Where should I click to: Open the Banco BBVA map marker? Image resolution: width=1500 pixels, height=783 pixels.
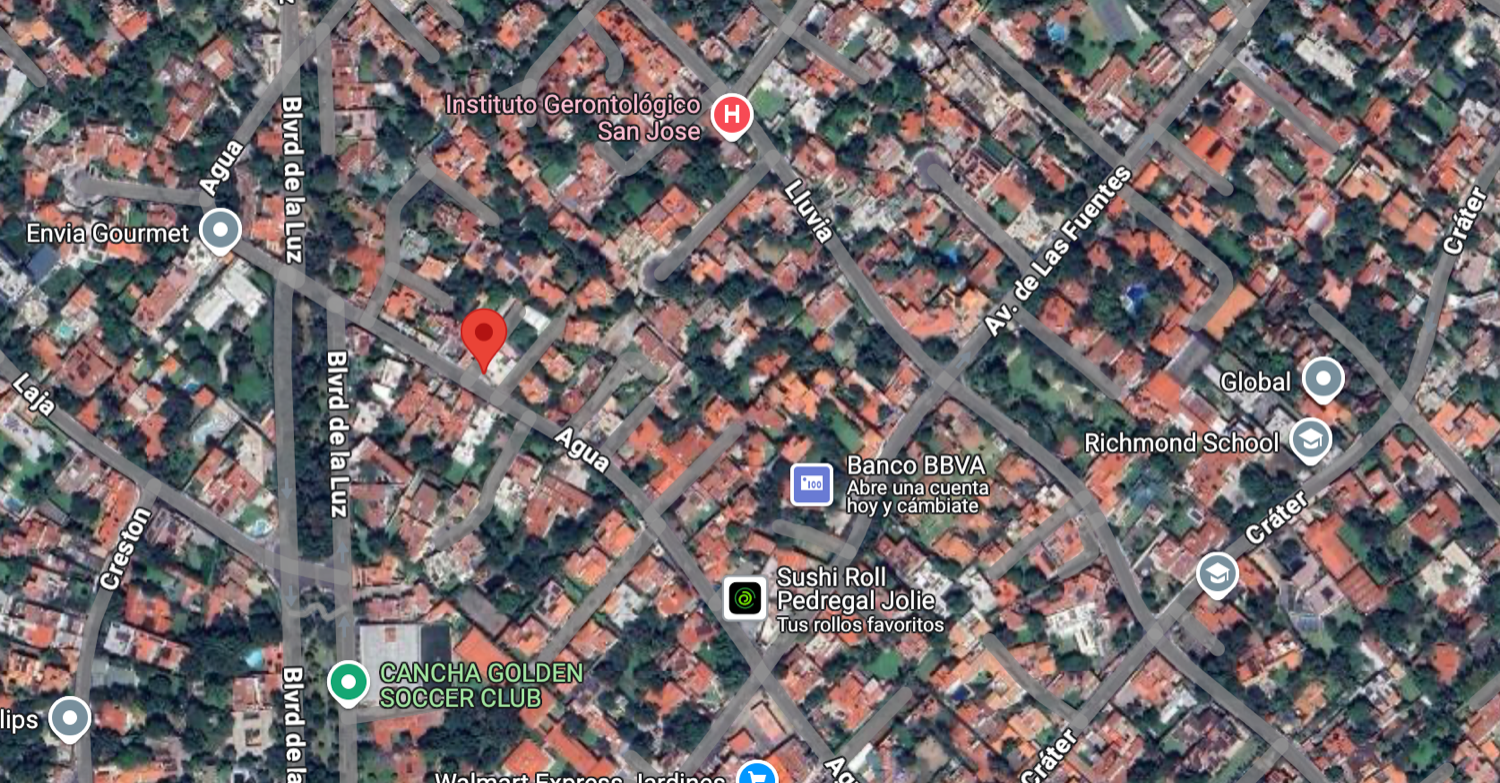811,485
